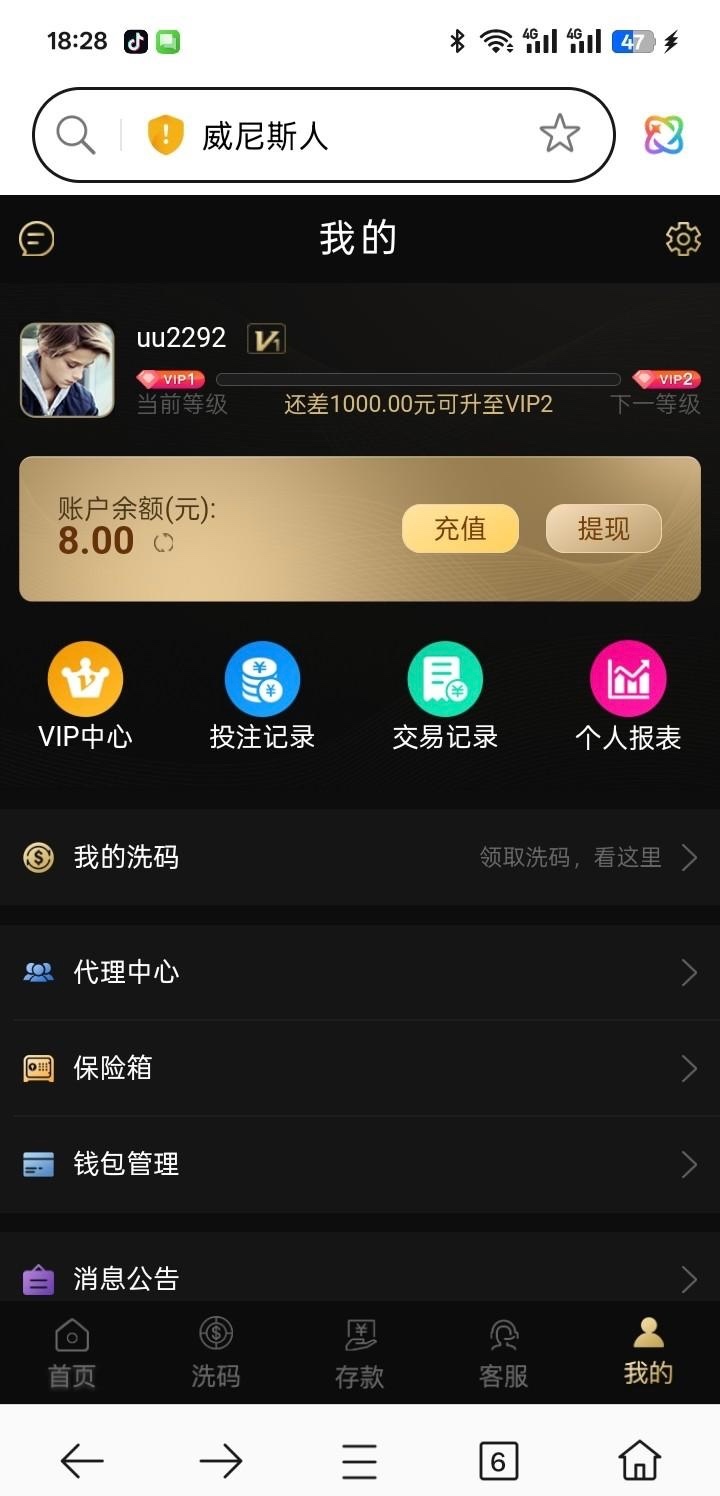720x1496 pixels.
Task: Bookmark this page with the star
Action: [559, 134]
